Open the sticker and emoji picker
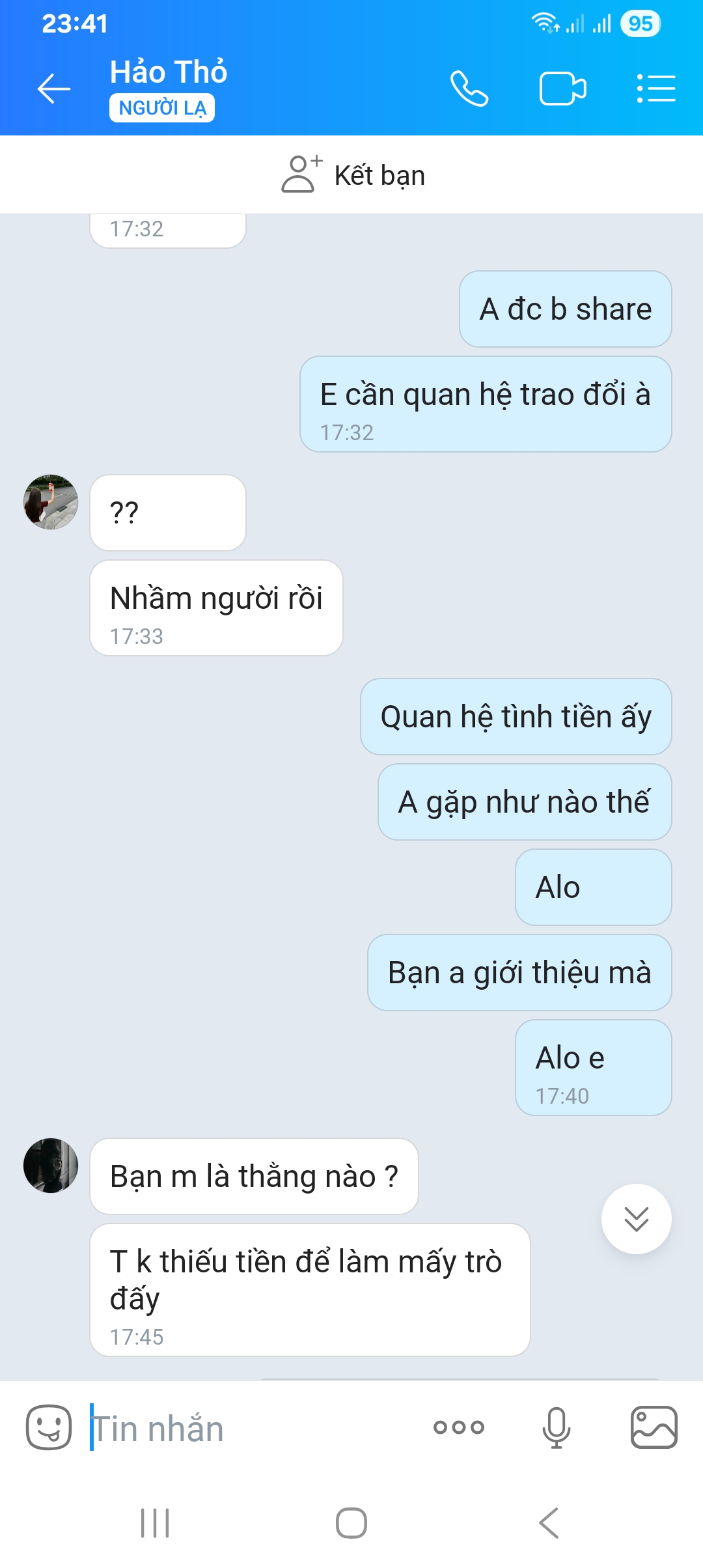Viewport: 703px width, 1568px height. (49, 1427)
